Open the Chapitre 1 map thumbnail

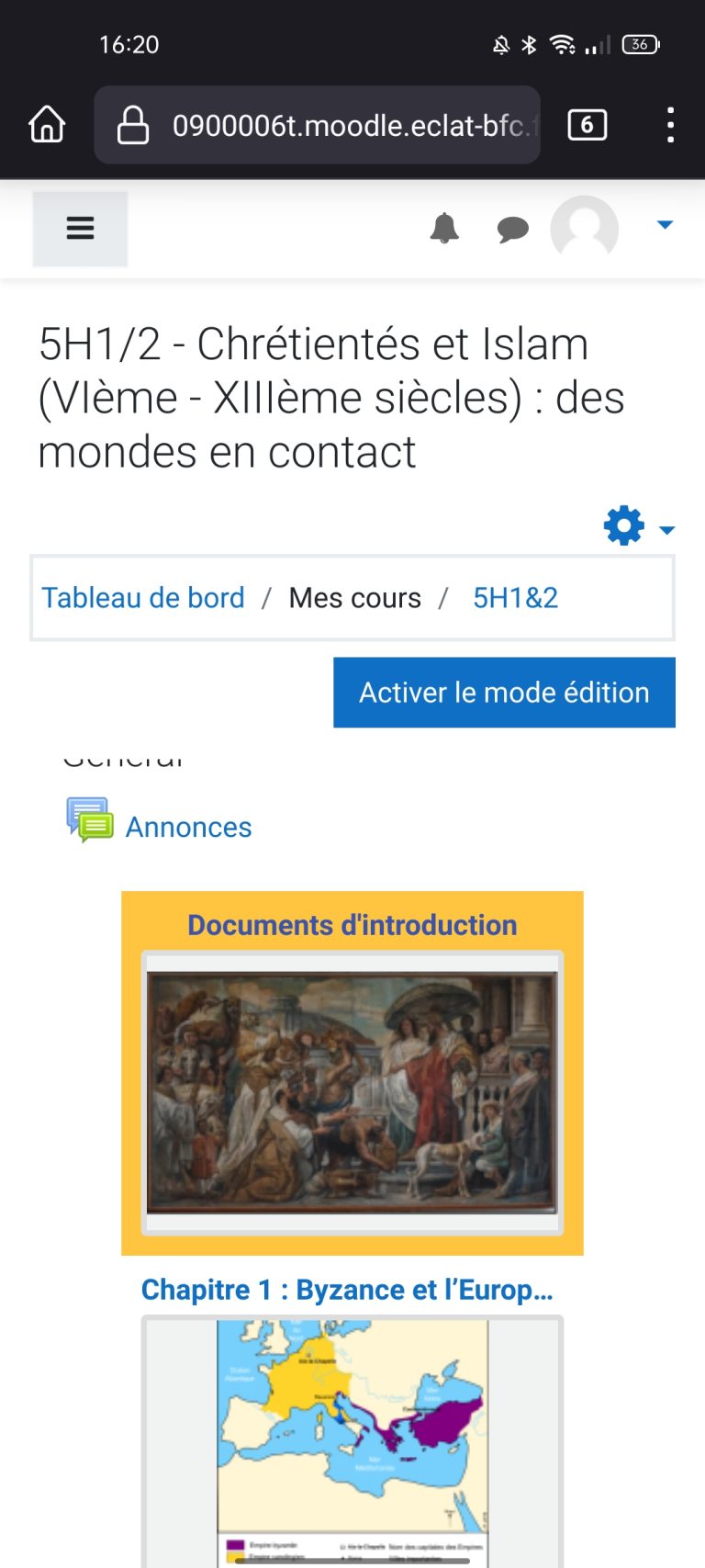tap(352, 1442)
